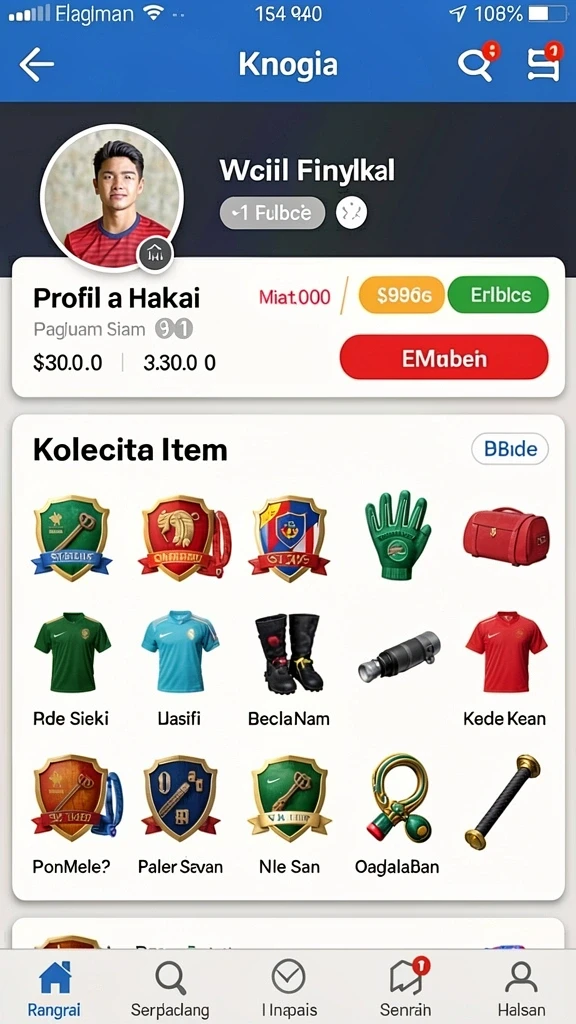Switch to the Serpaclang tab
Image resolution: width=576 pixels, height=1024 pixels.
[x=170, y=988]
